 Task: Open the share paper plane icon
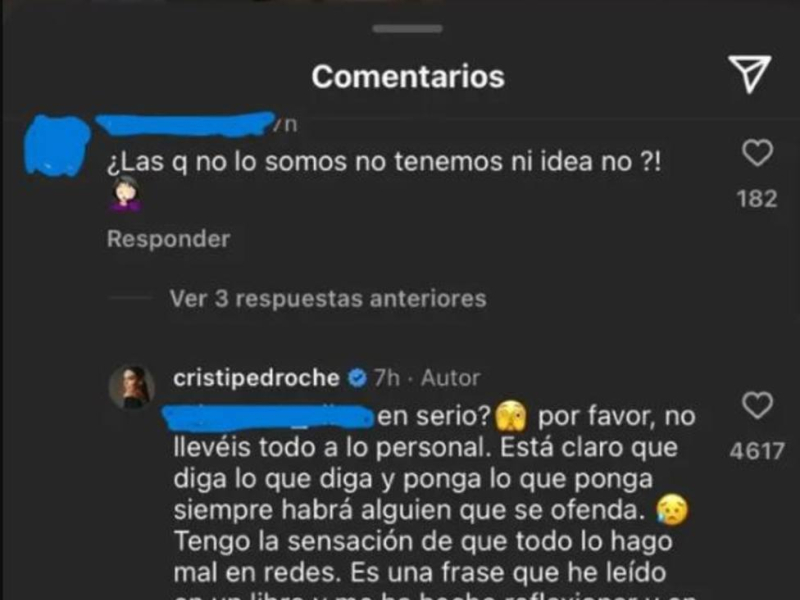click(x=748, y=75)
